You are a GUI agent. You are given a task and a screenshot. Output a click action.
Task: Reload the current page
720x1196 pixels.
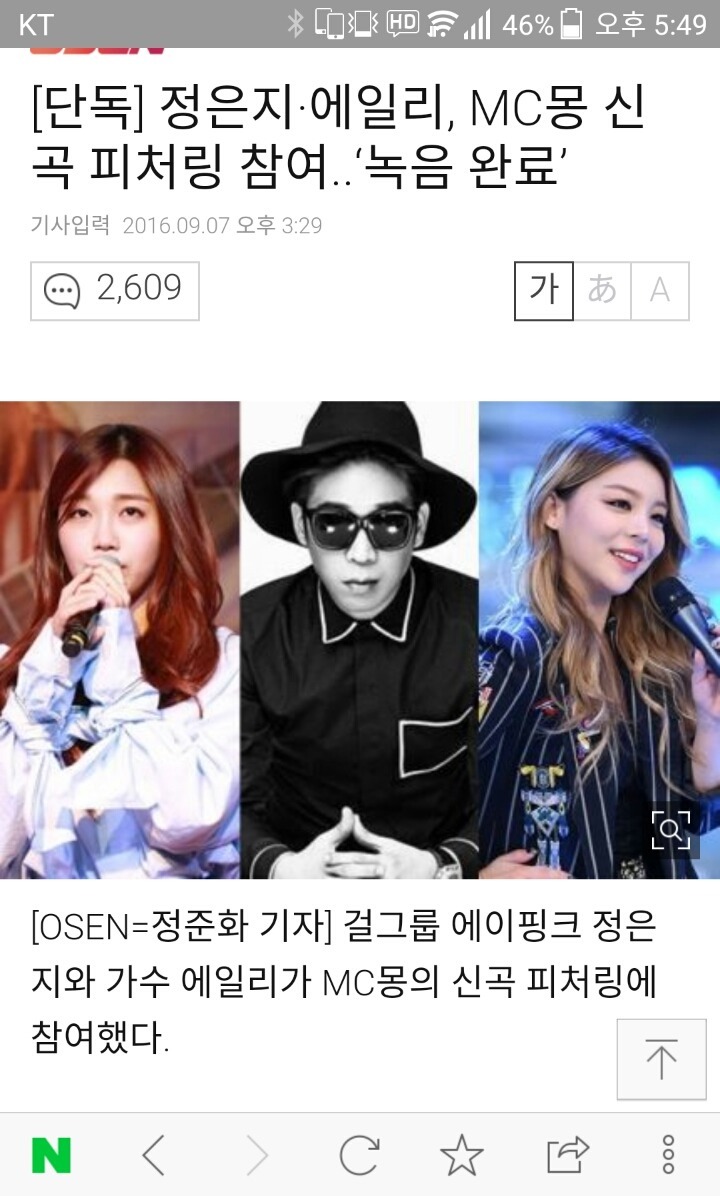point(359,1155)
